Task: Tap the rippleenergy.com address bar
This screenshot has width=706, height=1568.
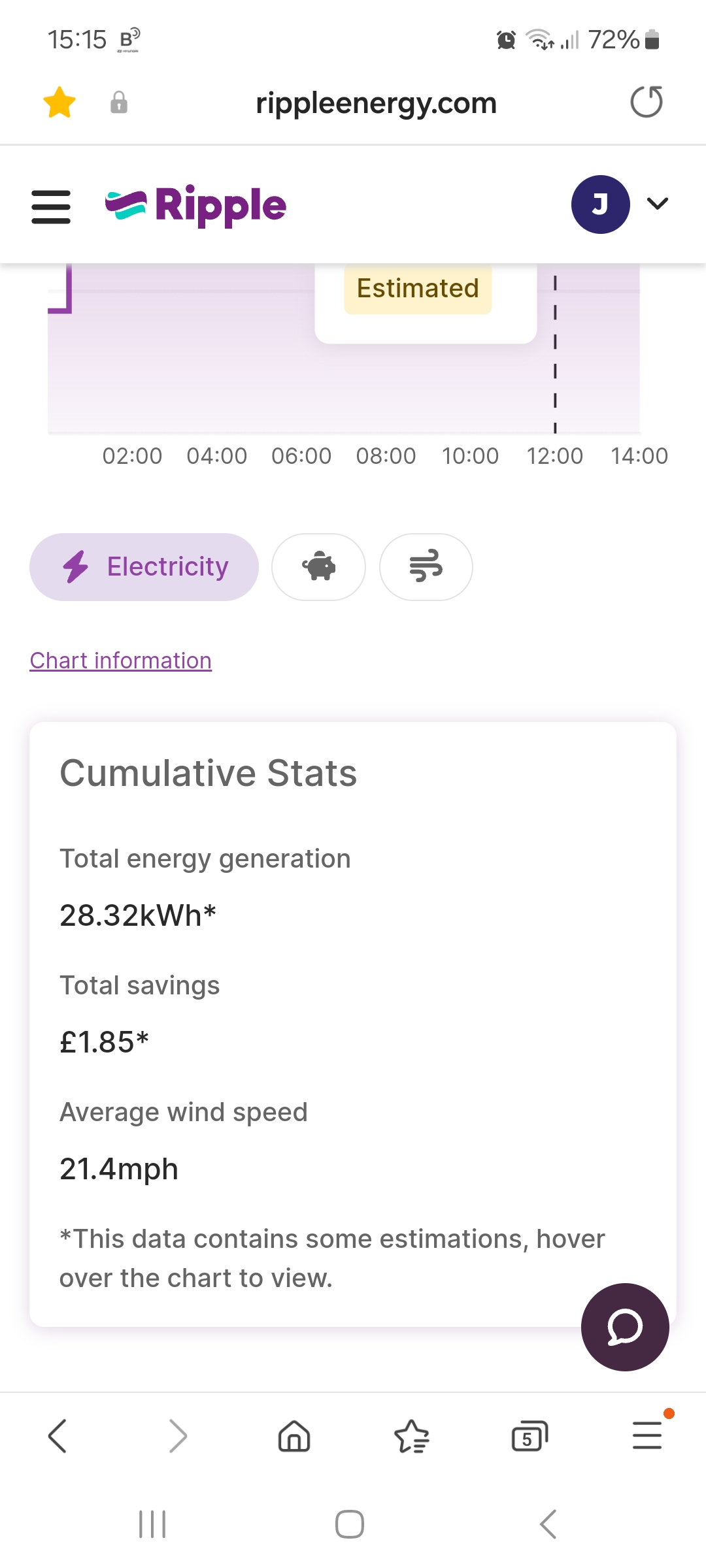Action: [376, 103]
